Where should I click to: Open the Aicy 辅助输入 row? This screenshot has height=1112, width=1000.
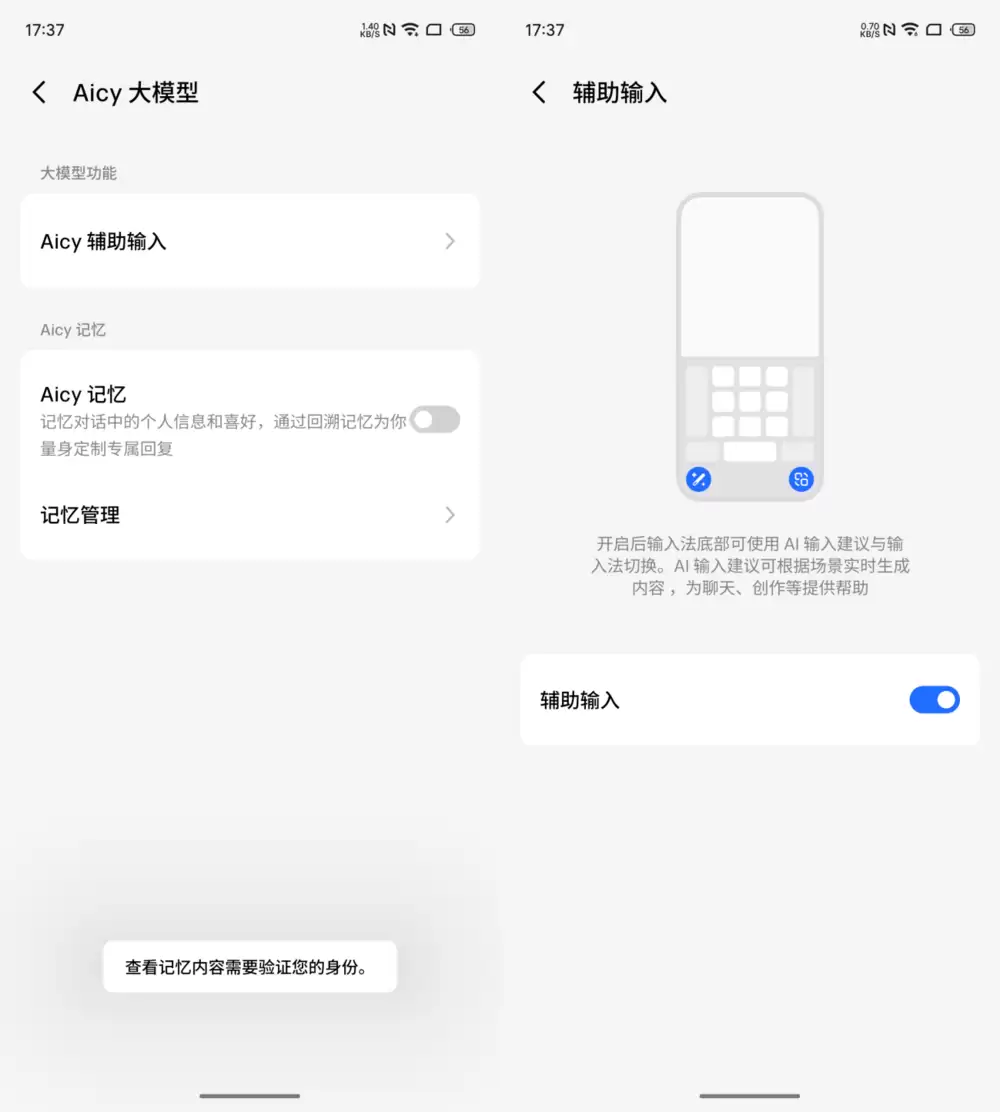pyautogui.click(x=249, y=241)
